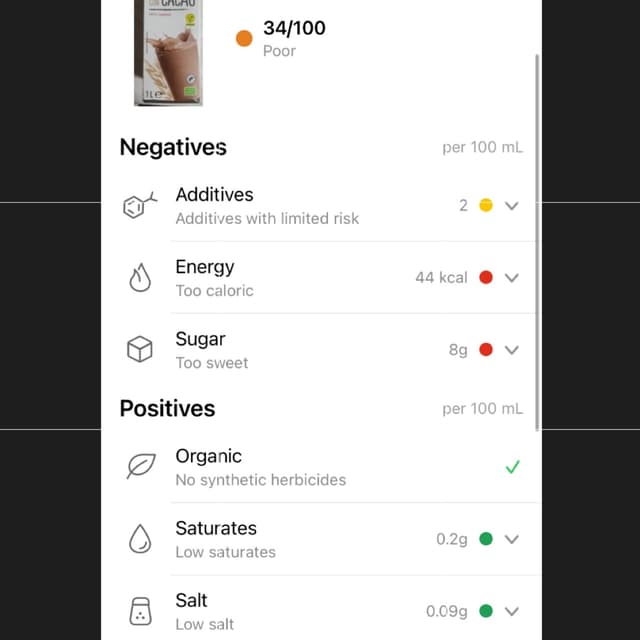Open the product photo thumbnail
The image size is (640, 640).
tap(168, 54)
